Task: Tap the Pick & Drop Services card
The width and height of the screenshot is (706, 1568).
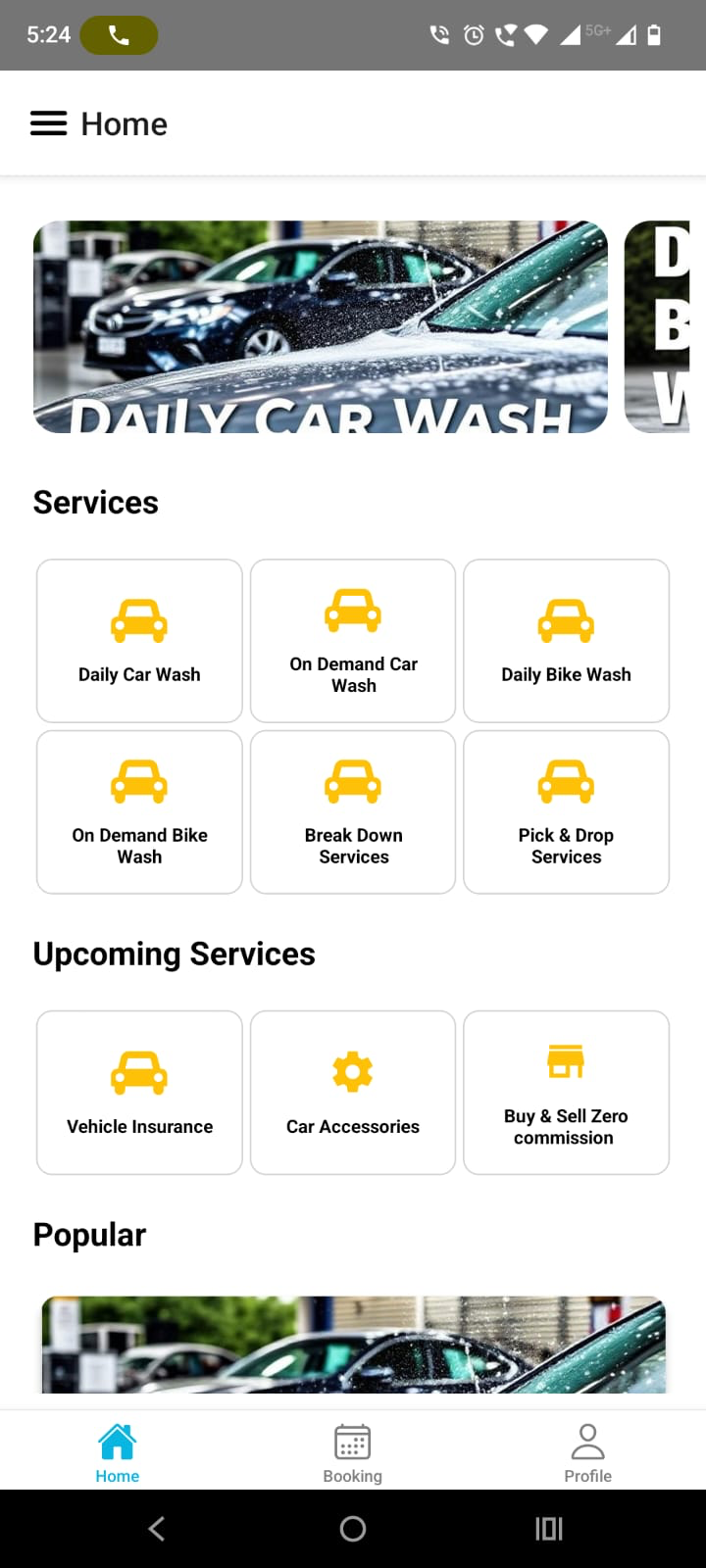Action: click(566, 812)
